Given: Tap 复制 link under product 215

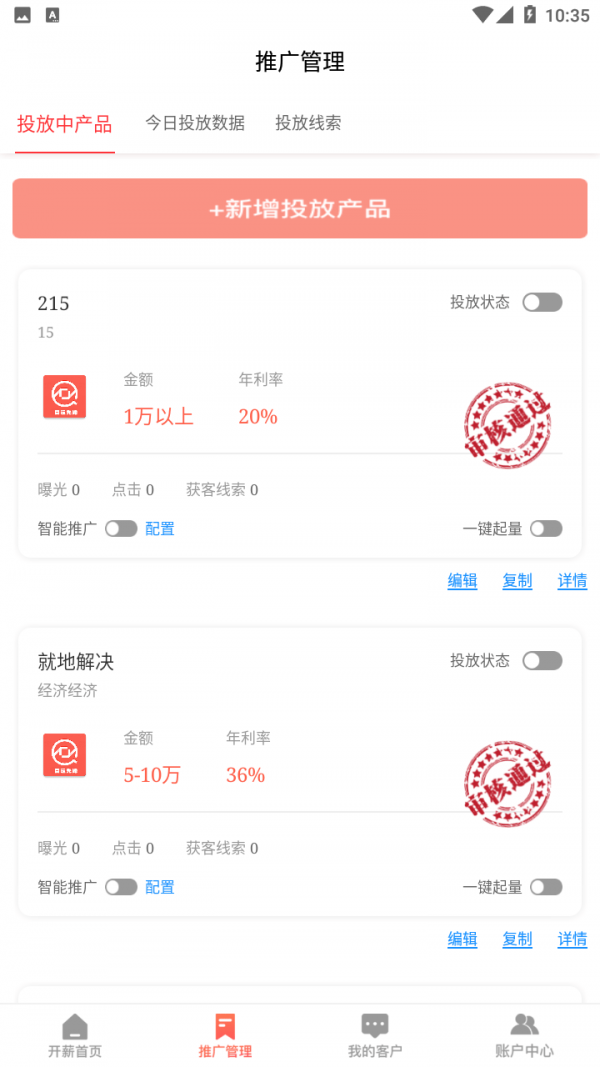Looking at the screenshot, I should (x=517, y=581).
